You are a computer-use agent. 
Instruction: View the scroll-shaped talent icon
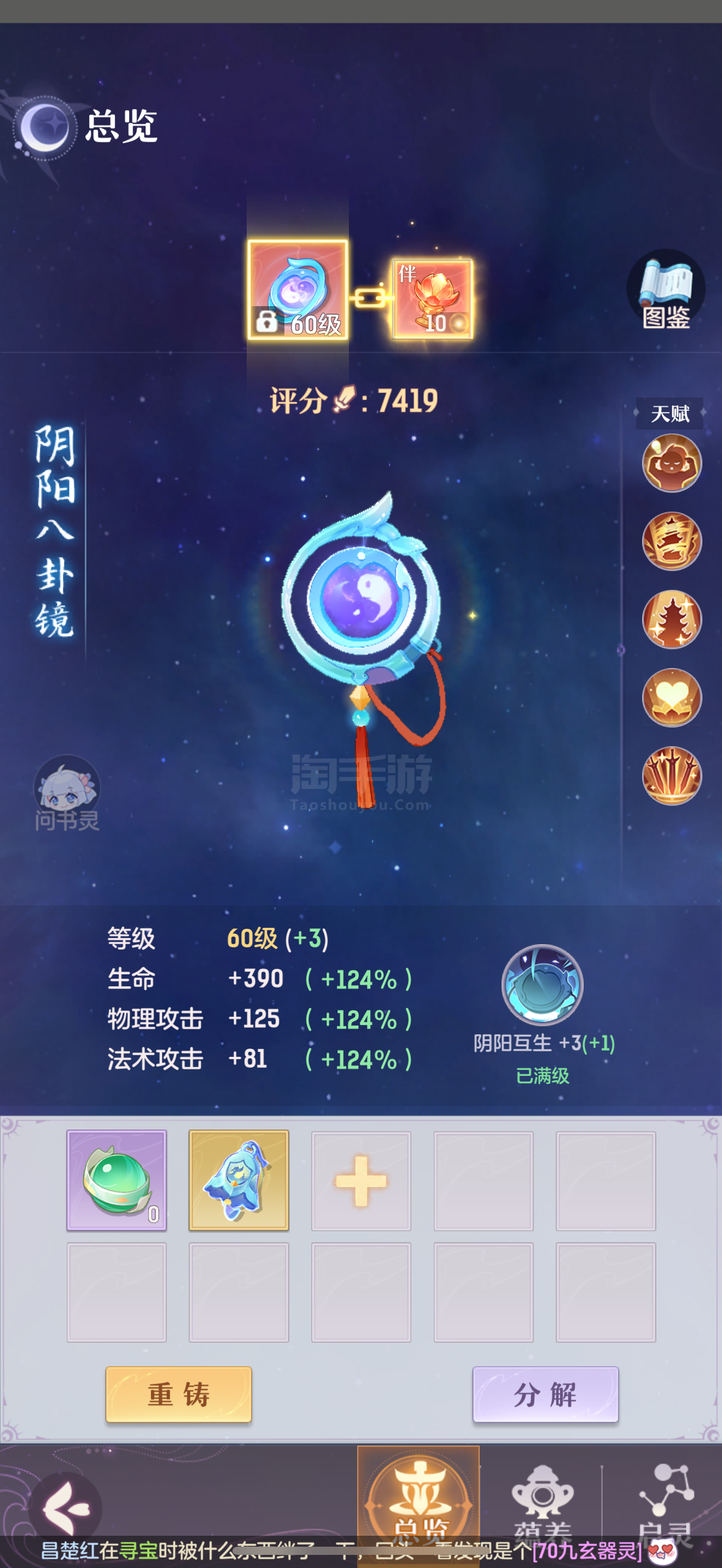click(672, 541)
